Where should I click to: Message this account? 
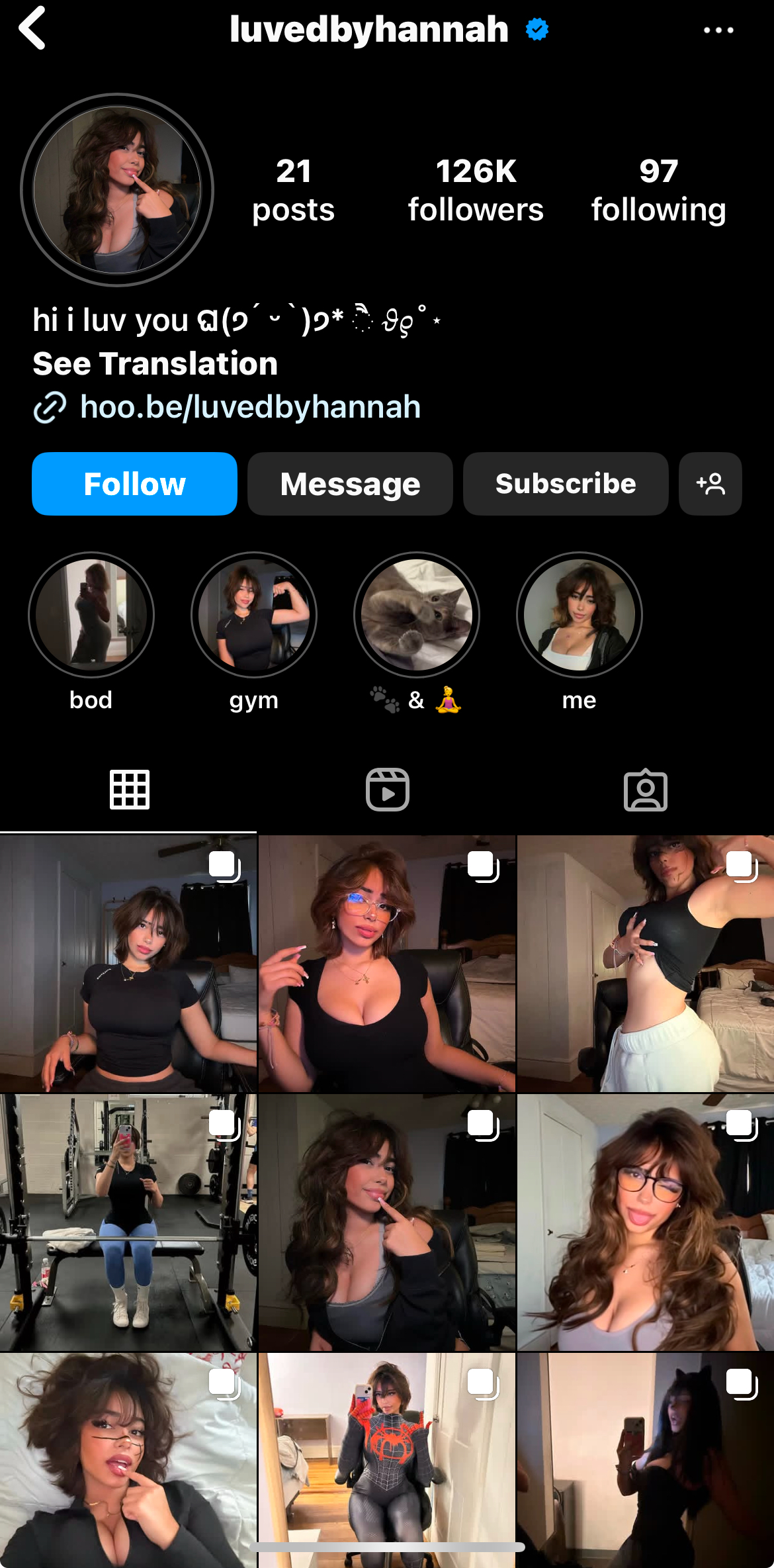pyautogui.click(x=350, y=484)
